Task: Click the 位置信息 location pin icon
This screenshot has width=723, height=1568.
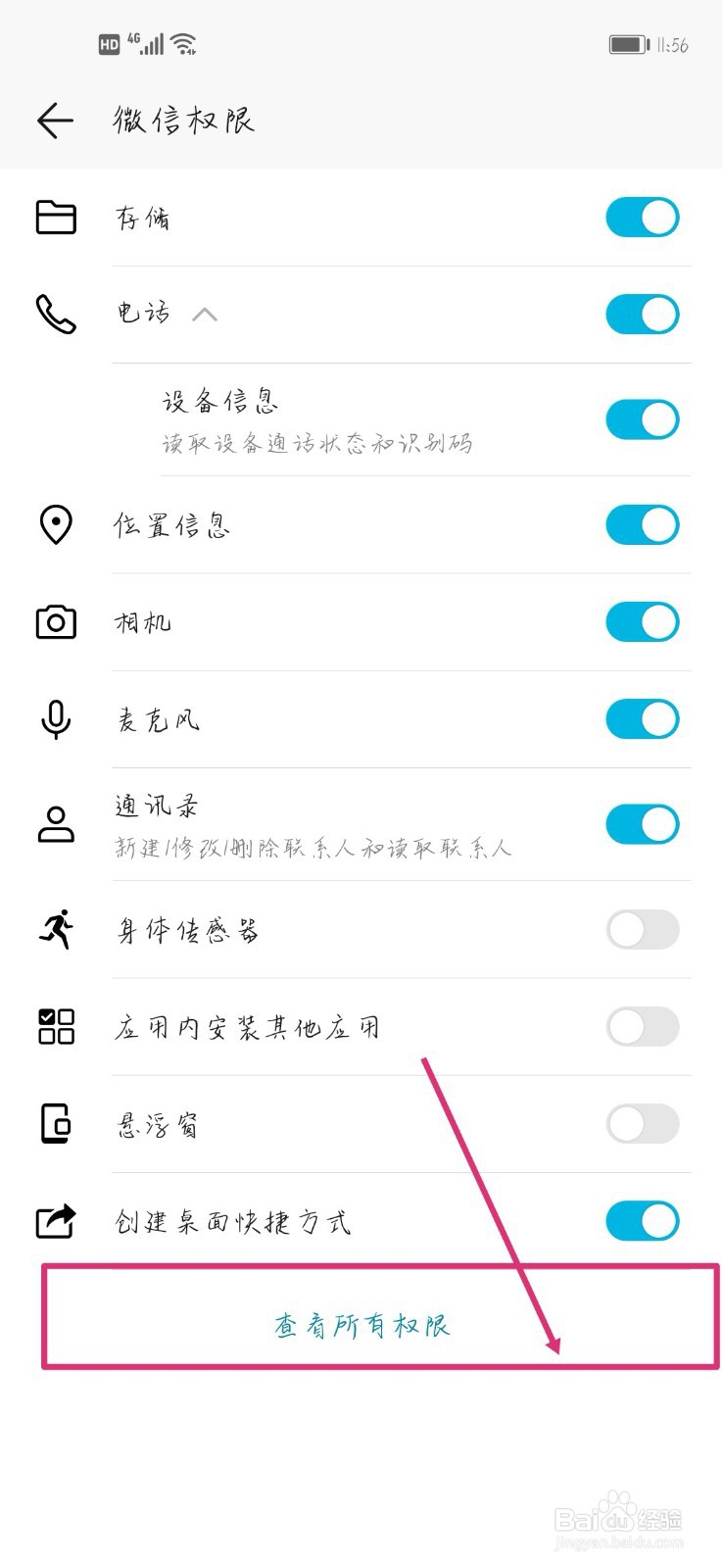Action: (x=55, y=524)
